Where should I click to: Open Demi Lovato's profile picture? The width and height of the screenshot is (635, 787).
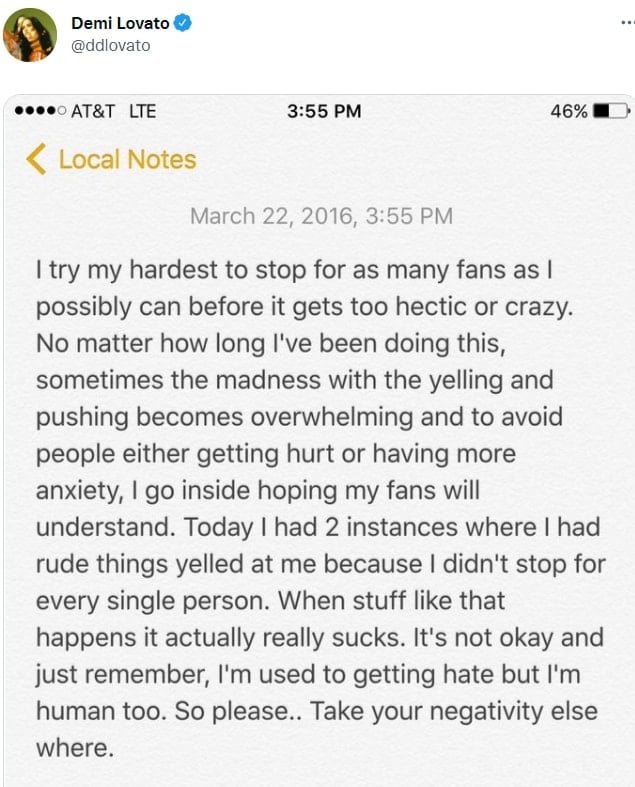click(30, 34)
